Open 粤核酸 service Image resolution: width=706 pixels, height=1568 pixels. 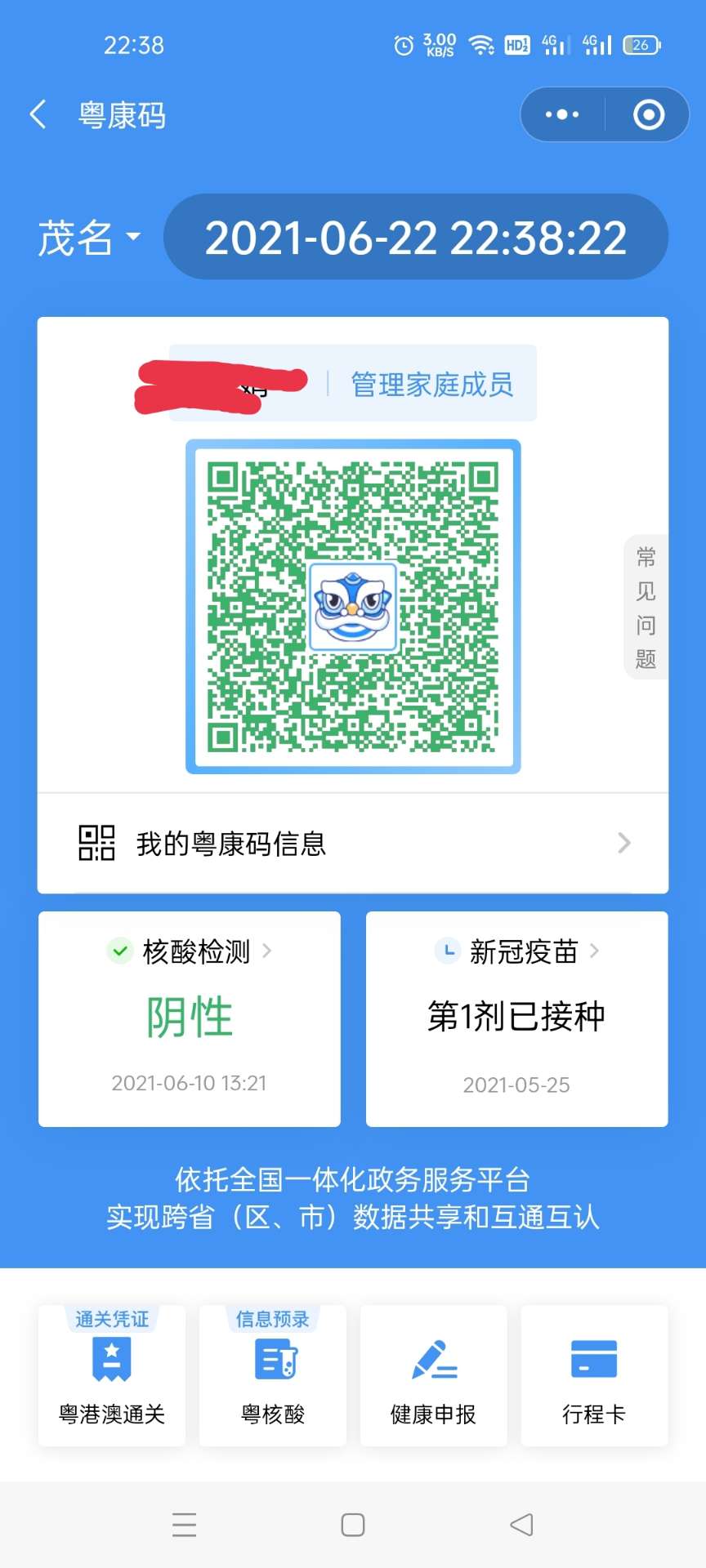(x=273, y=1375)
